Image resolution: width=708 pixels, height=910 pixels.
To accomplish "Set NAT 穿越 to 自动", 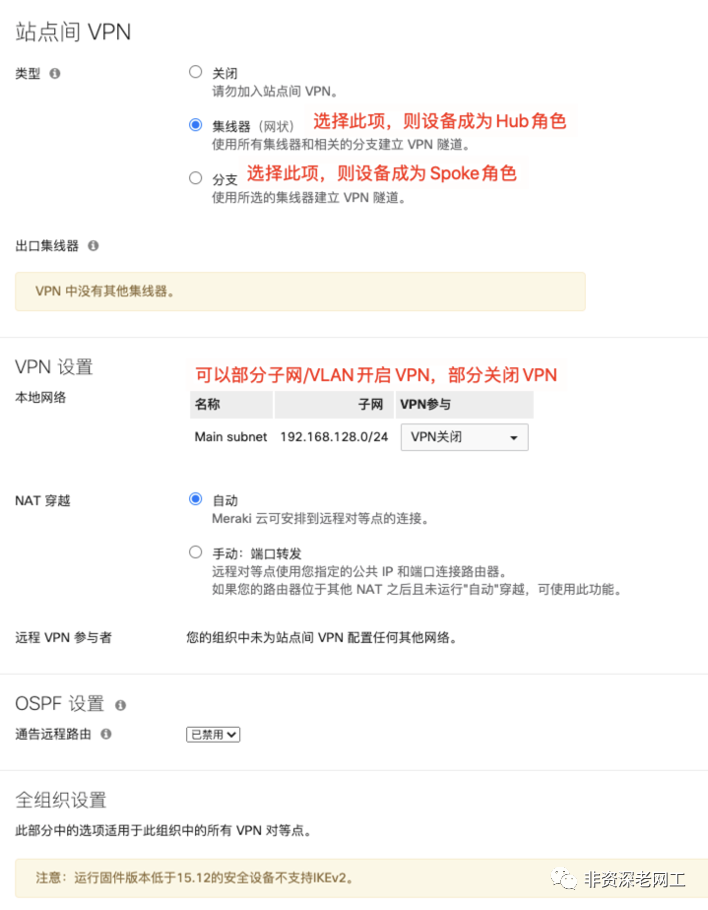I will click(x=196, y=499).
